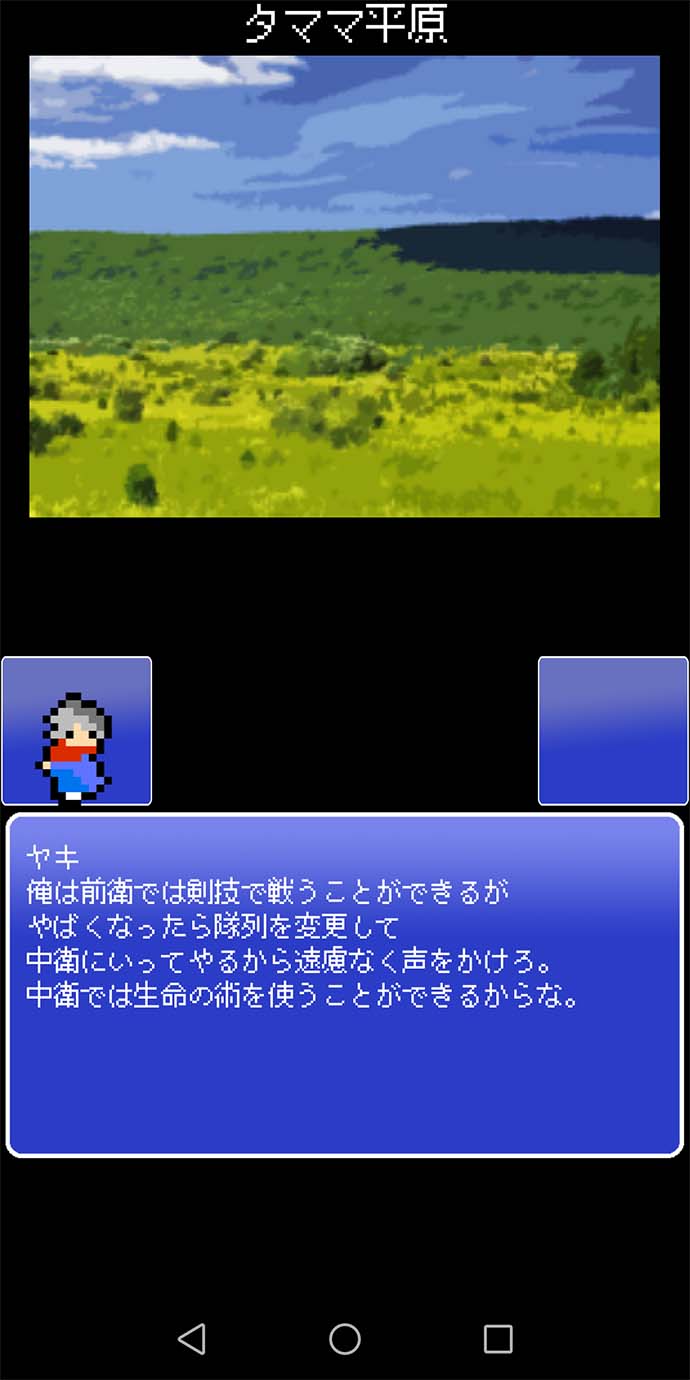Return to the home screen
690x1380 pixels.
(345, 1338)
